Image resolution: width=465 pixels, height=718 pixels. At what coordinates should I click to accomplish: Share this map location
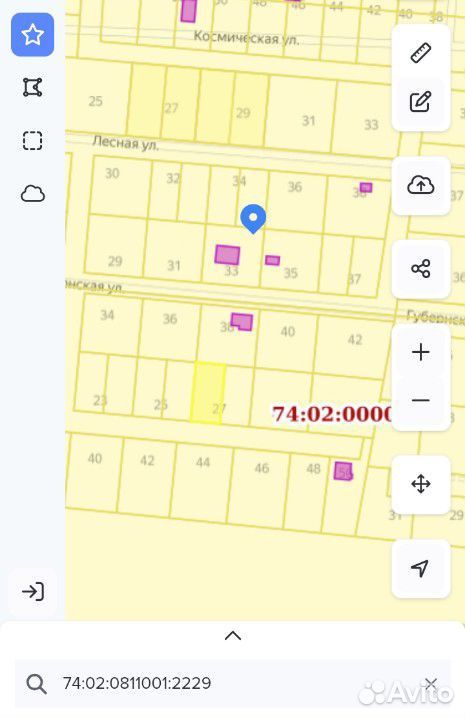421,269
